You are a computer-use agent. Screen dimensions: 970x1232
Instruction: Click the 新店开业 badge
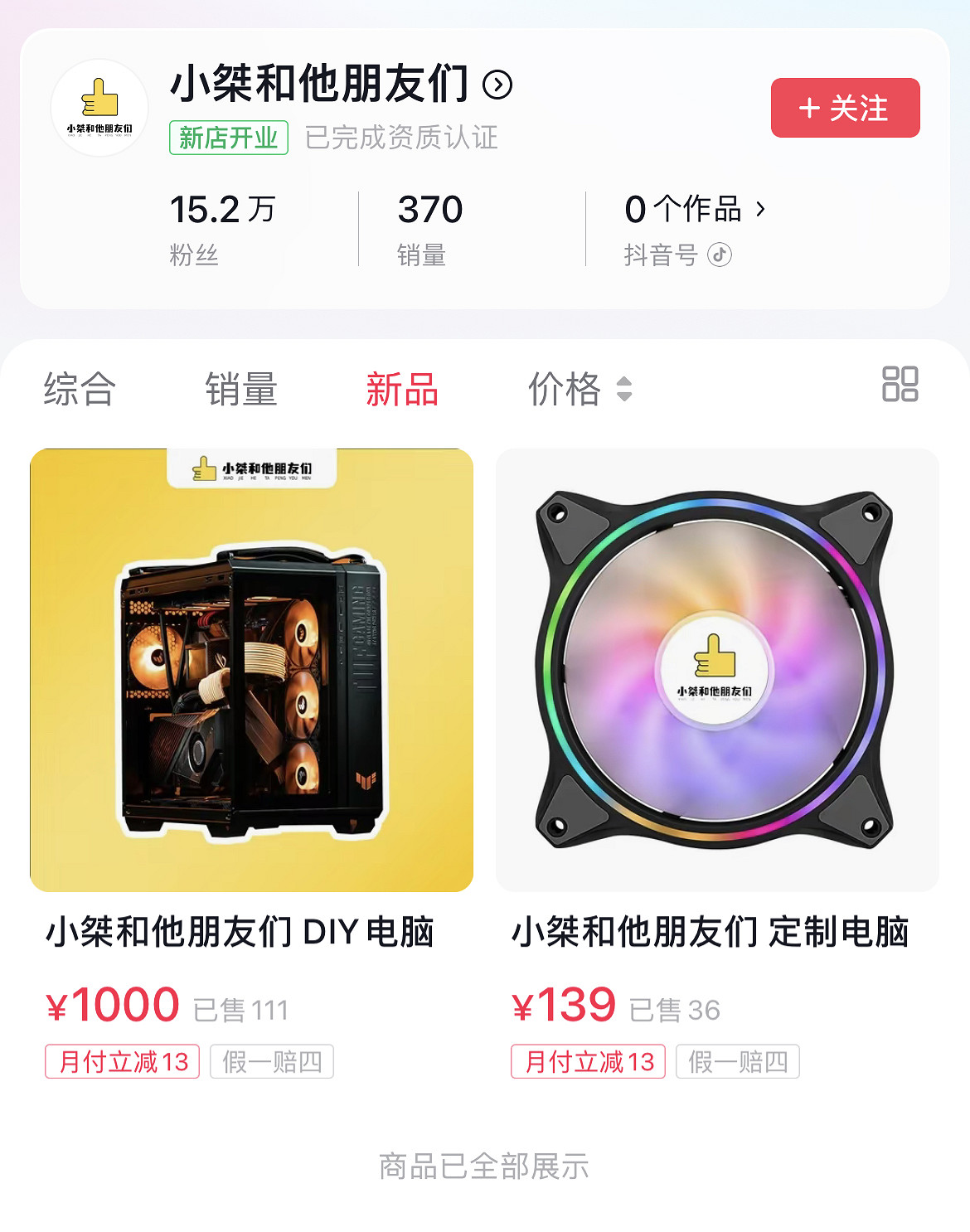(x=228, y=138)
